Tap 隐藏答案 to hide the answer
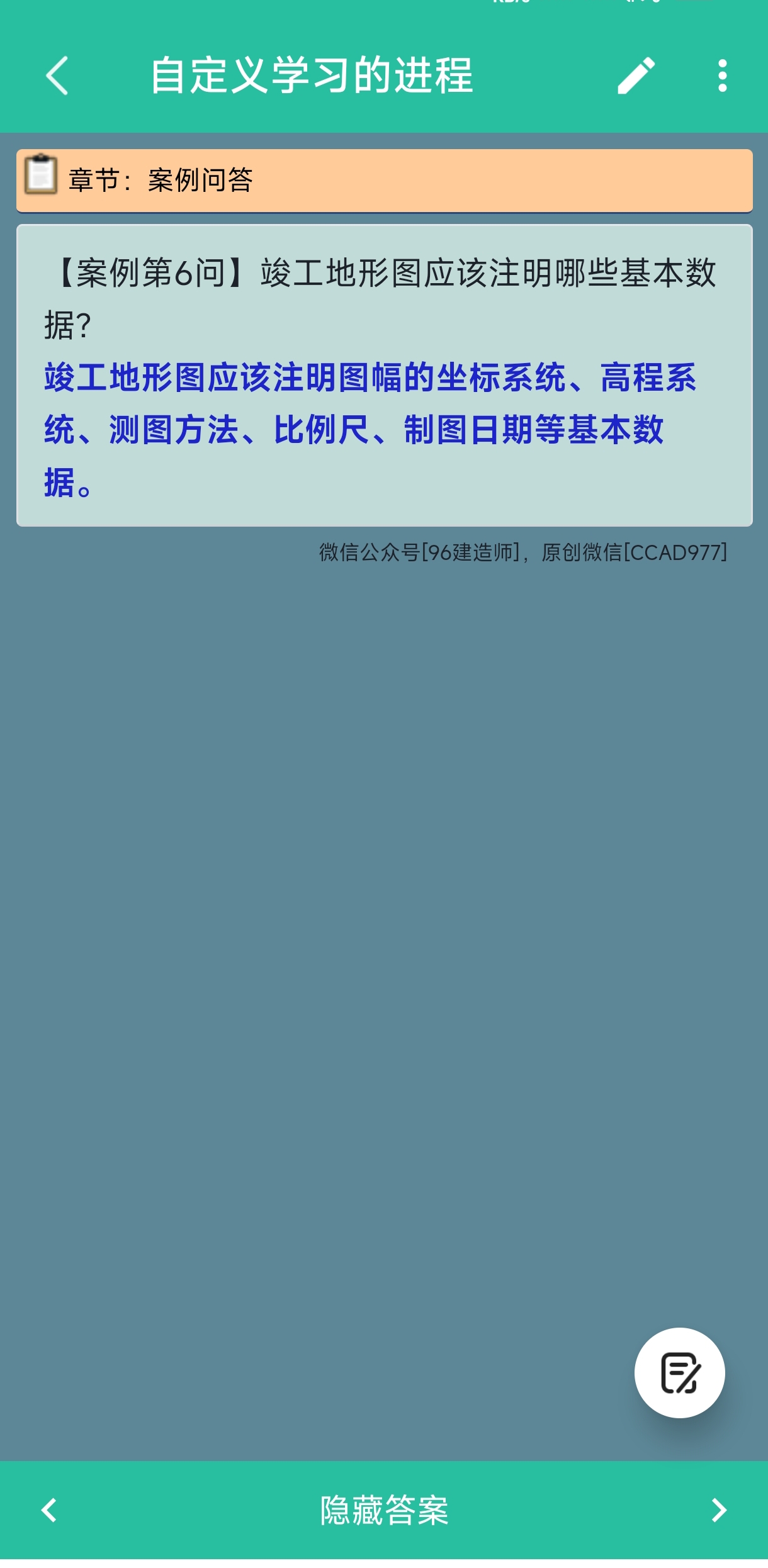Screen dimensions: 768x1568 click(384, 1509)
